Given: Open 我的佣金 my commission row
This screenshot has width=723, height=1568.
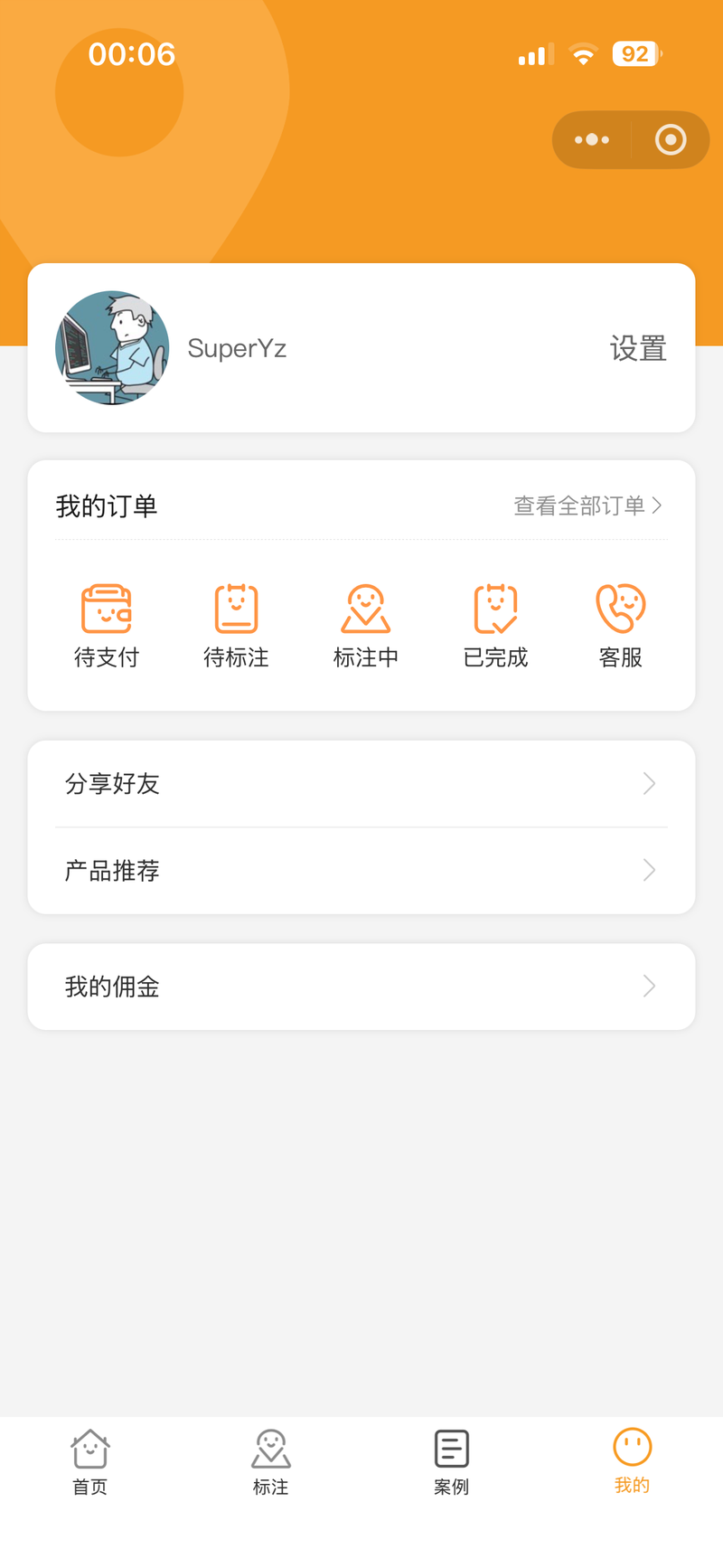Looking at the screenshot, I should coord(361,987).
